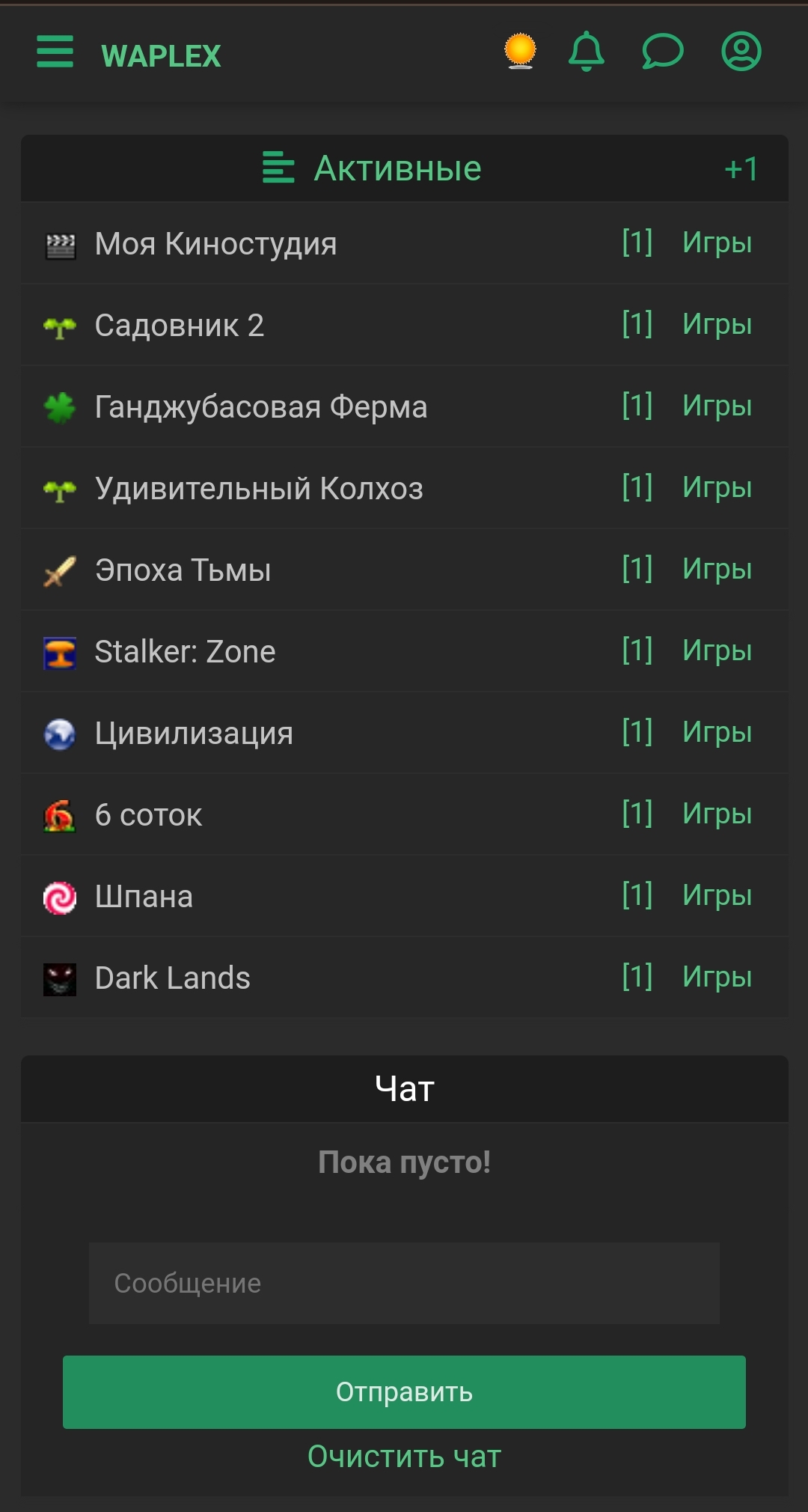Send message with Отправить button
Screen dimensions: 808x1512
pyautogui.click(x=404, y=1392)
